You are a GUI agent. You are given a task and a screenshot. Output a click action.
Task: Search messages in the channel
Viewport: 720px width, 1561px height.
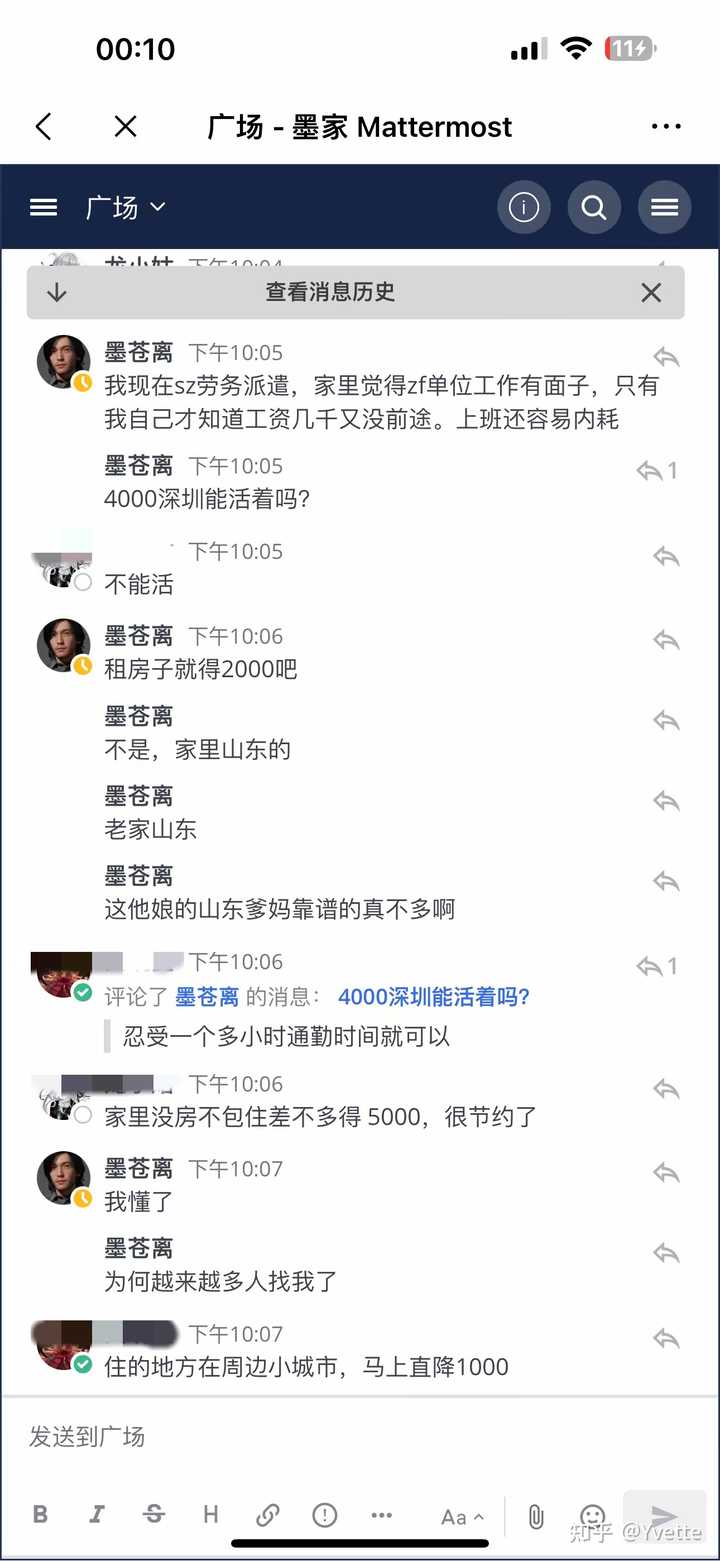(594, 207)
